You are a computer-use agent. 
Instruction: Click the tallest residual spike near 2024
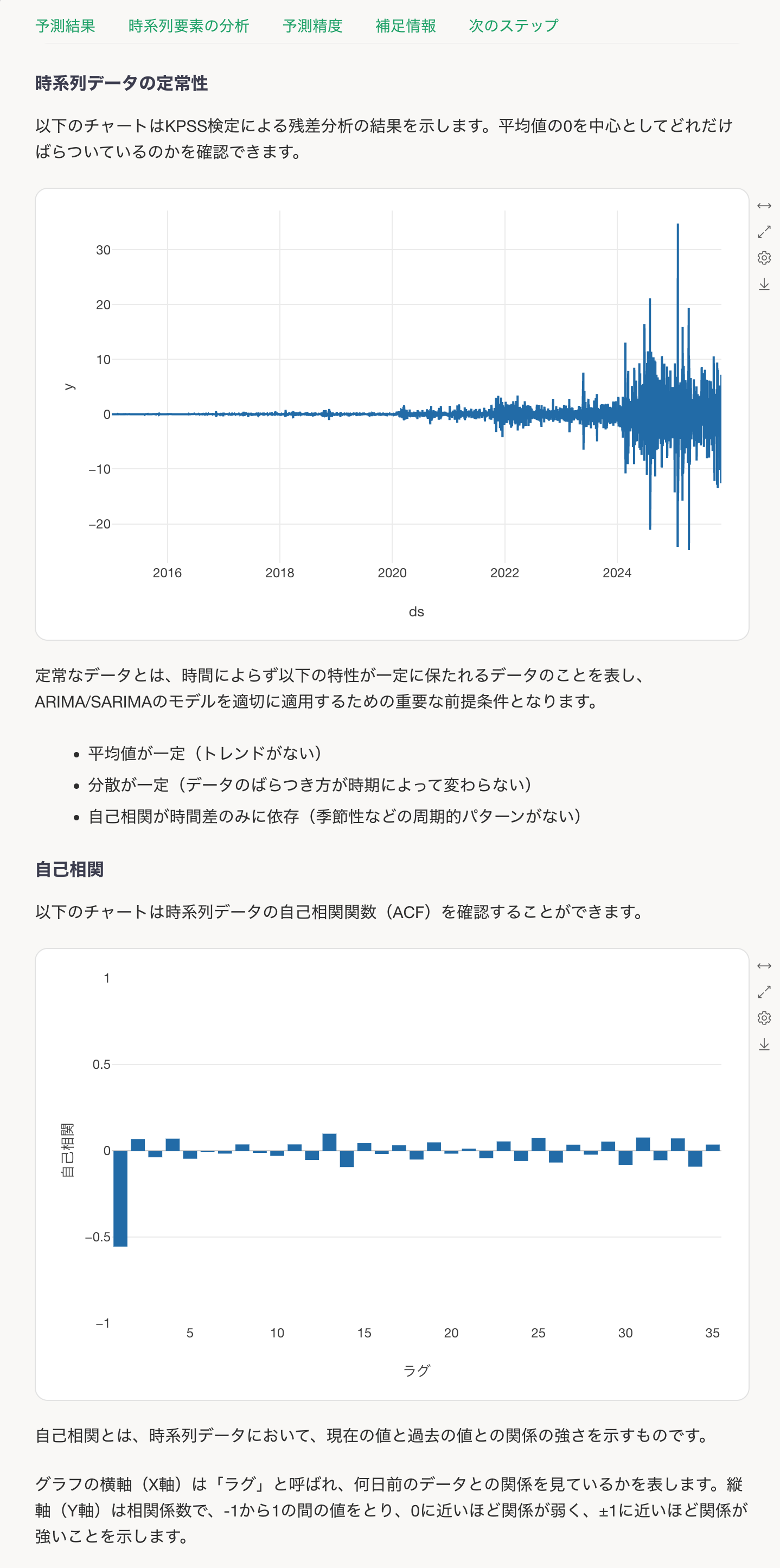(677, 274)
